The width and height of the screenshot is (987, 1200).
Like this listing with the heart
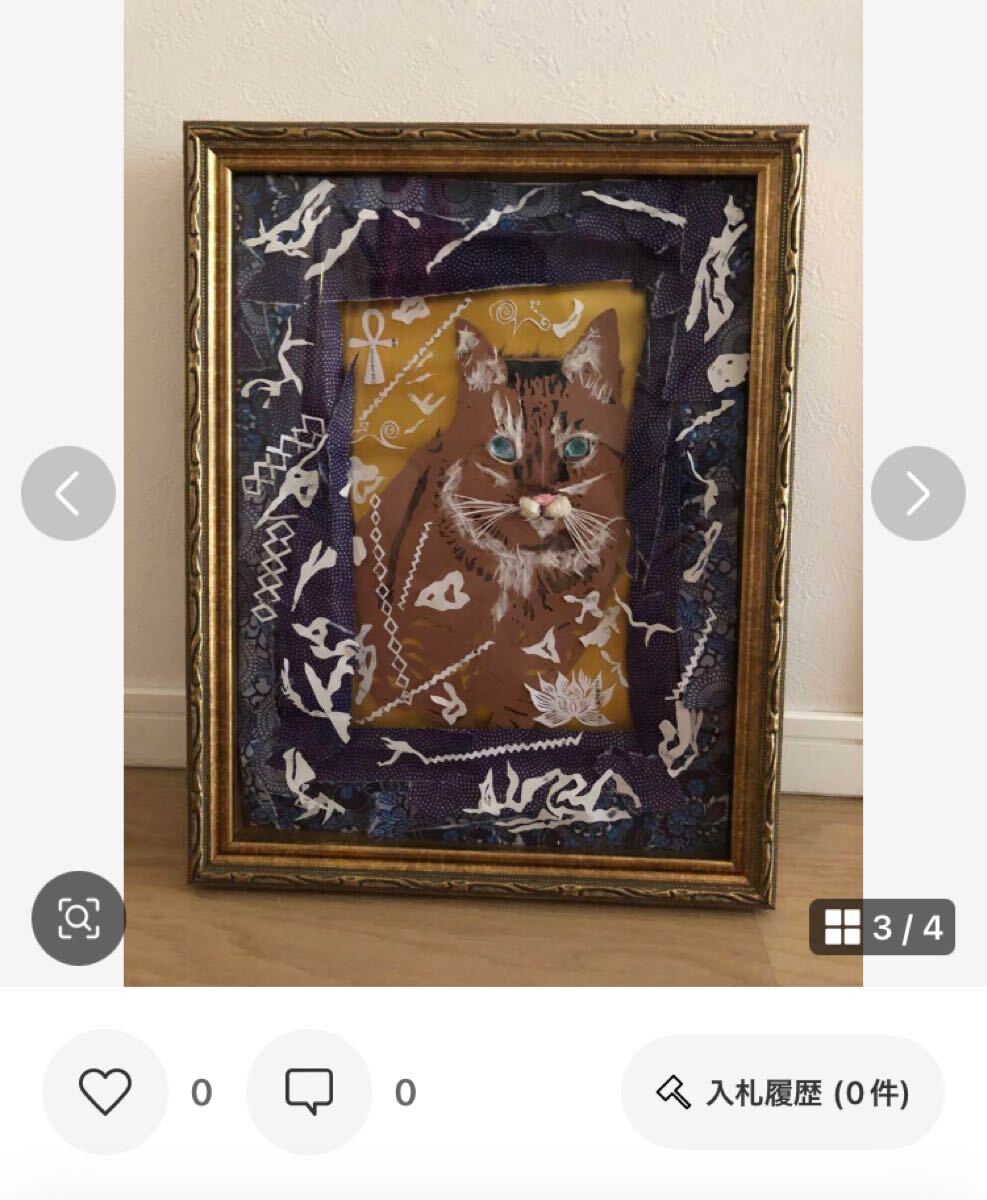[105, 1091]
